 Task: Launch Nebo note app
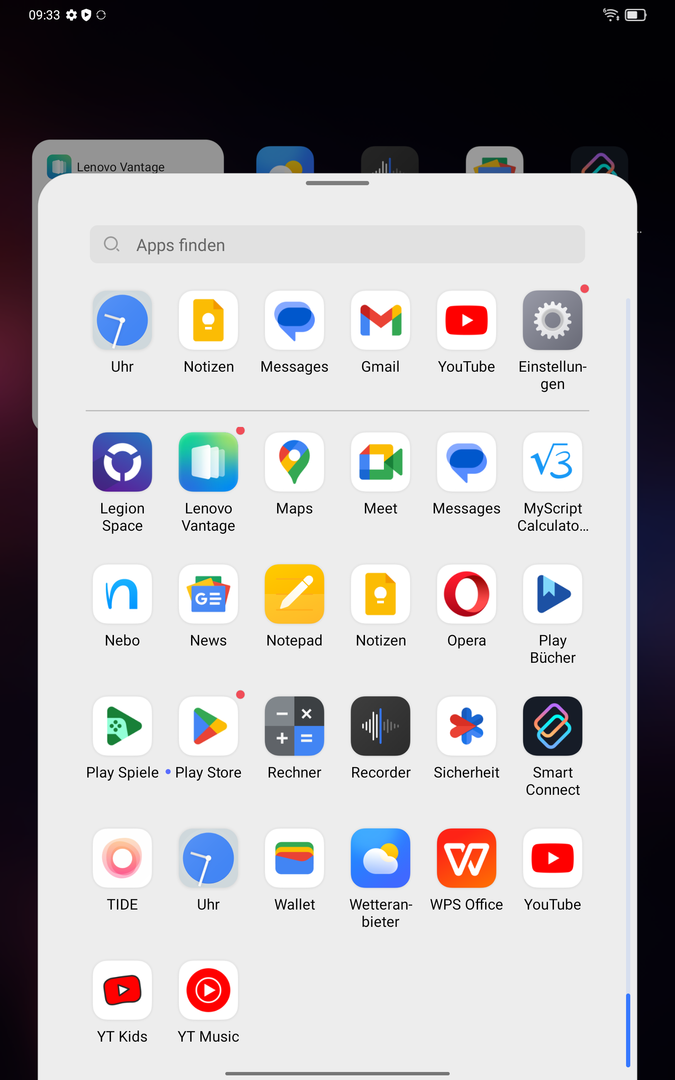[x=122, y=595]
